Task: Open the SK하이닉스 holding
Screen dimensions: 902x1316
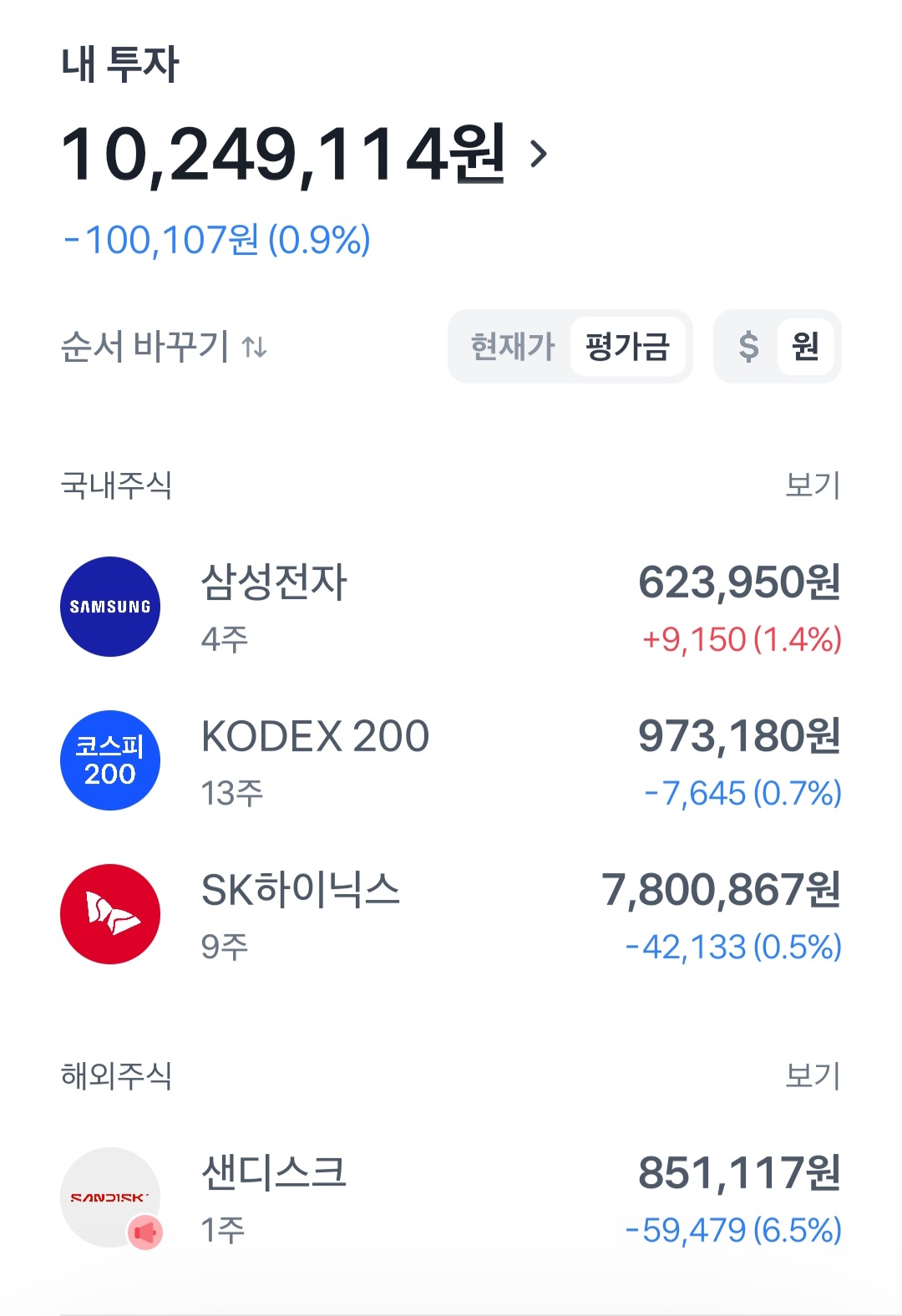Action: point(451,915)
